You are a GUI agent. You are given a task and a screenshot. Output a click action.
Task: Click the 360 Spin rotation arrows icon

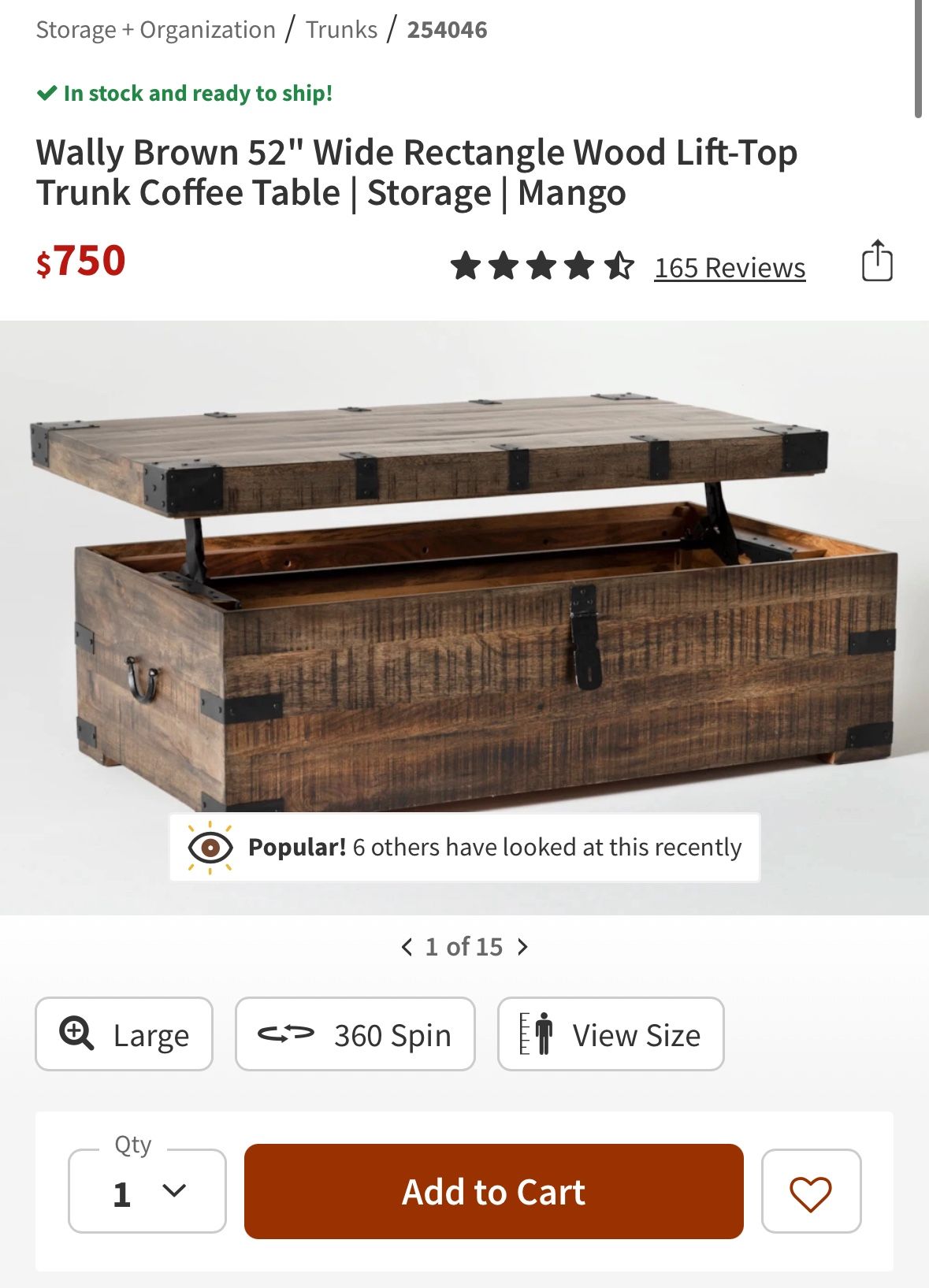(288, 1034)
